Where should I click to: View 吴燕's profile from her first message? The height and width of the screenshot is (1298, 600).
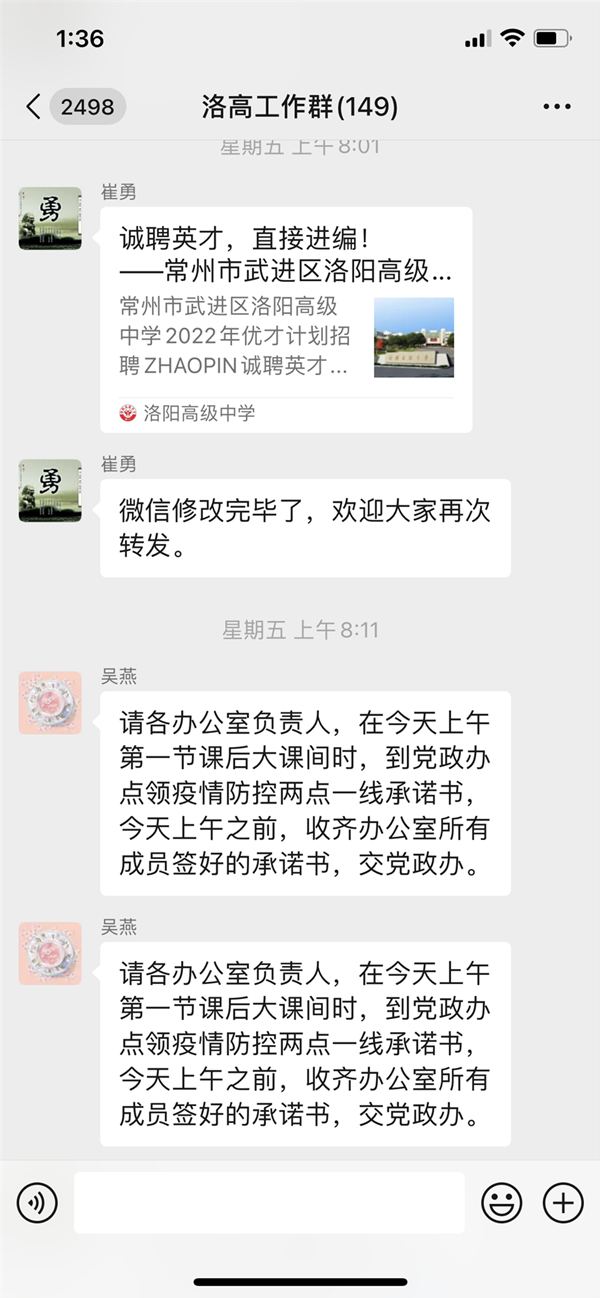point(50,703)
